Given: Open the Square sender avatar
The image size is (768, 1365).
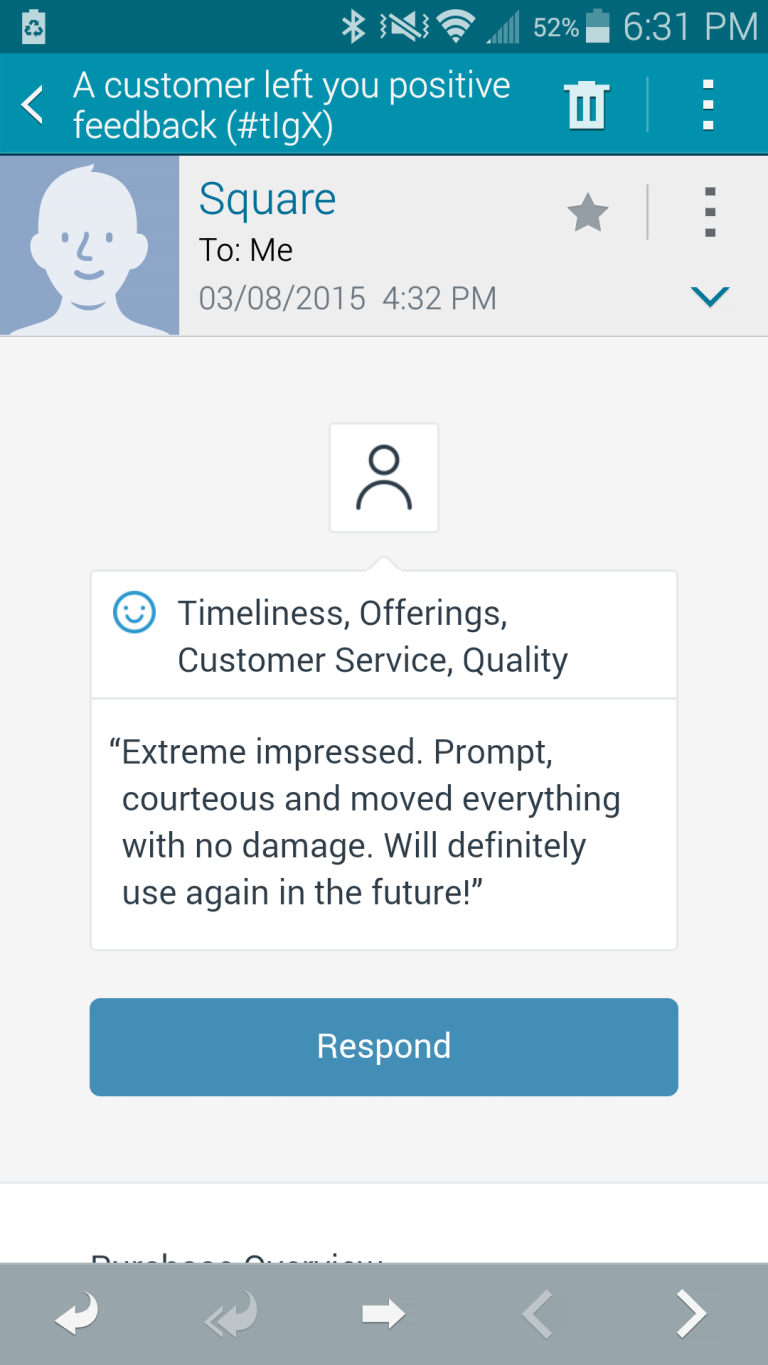Looking at the screenshot, I should [89, 246].
